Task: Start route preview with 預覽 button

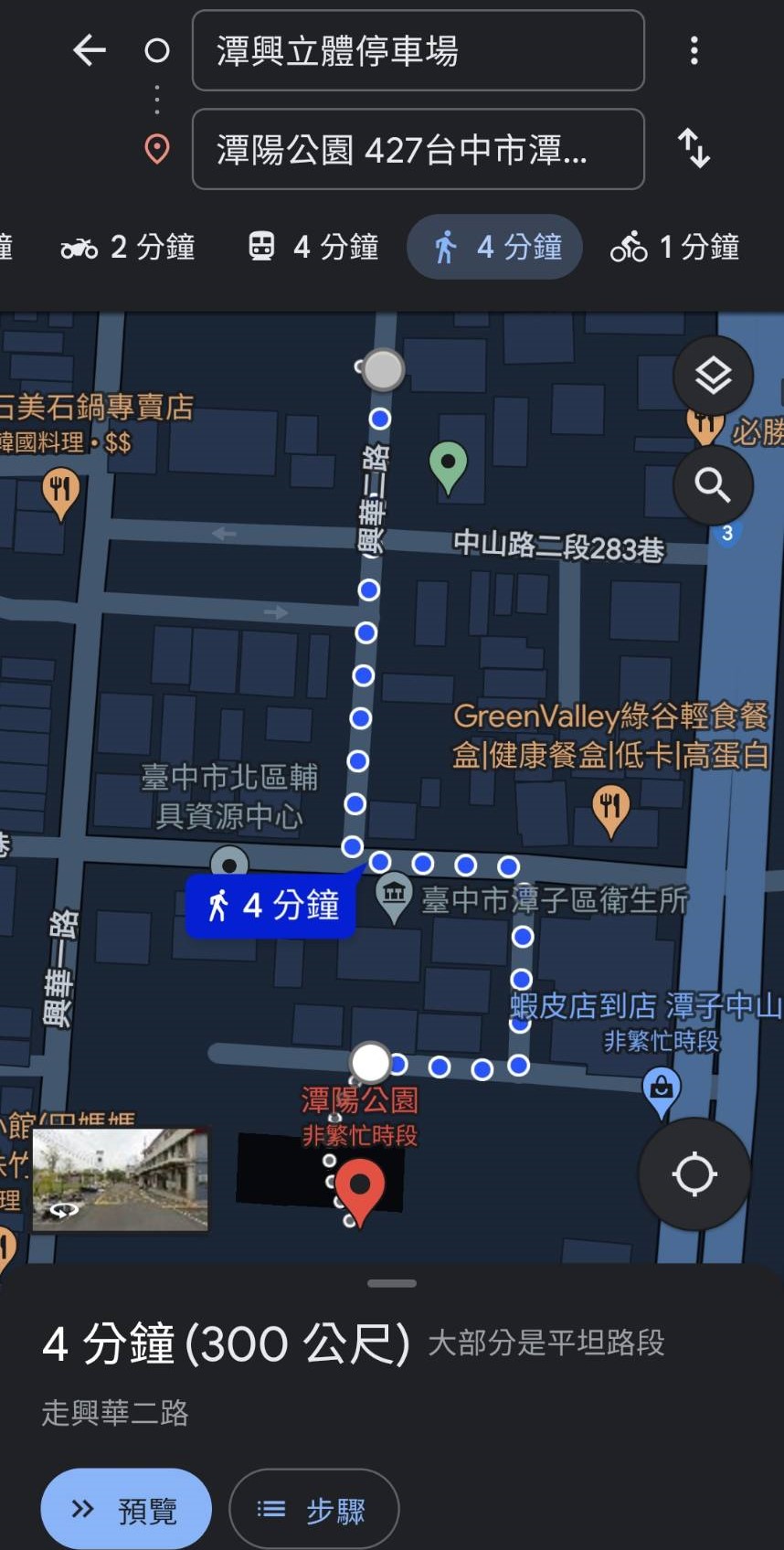Action: coord(126,1509)
